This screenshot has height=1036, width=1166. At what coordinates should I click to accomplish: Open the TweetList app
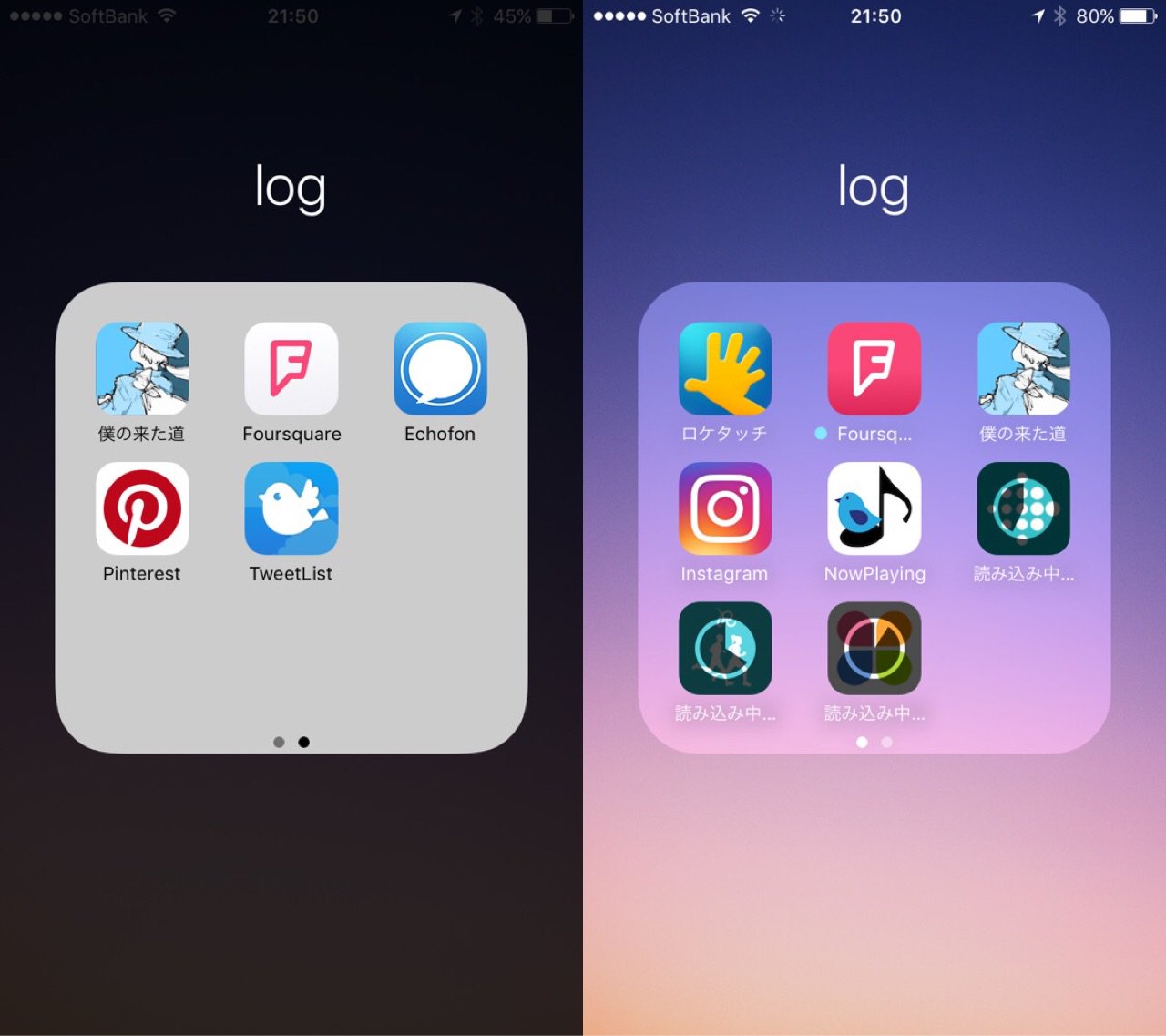(x=291, y=508)
